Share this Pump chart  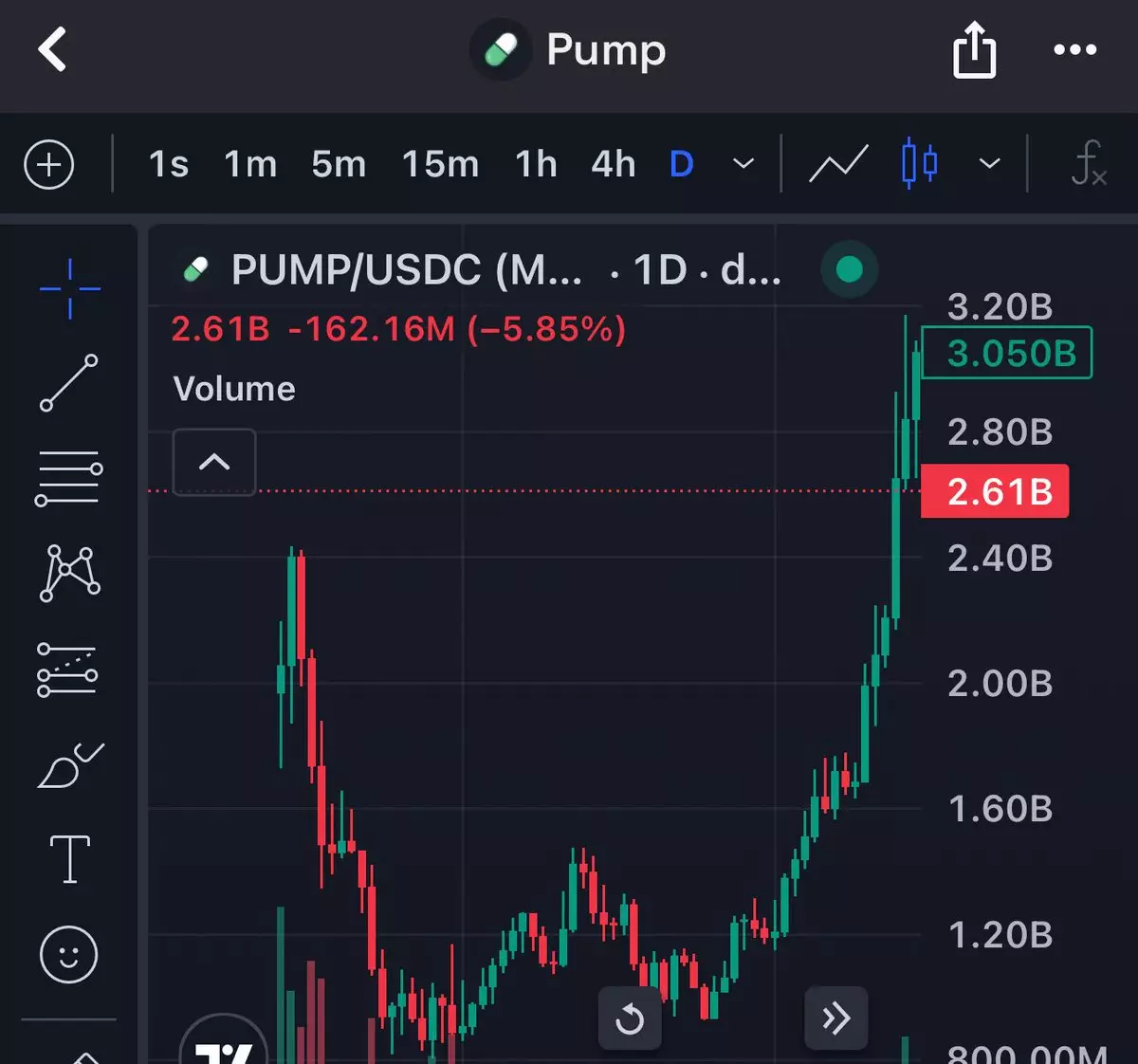coord(974,50)
